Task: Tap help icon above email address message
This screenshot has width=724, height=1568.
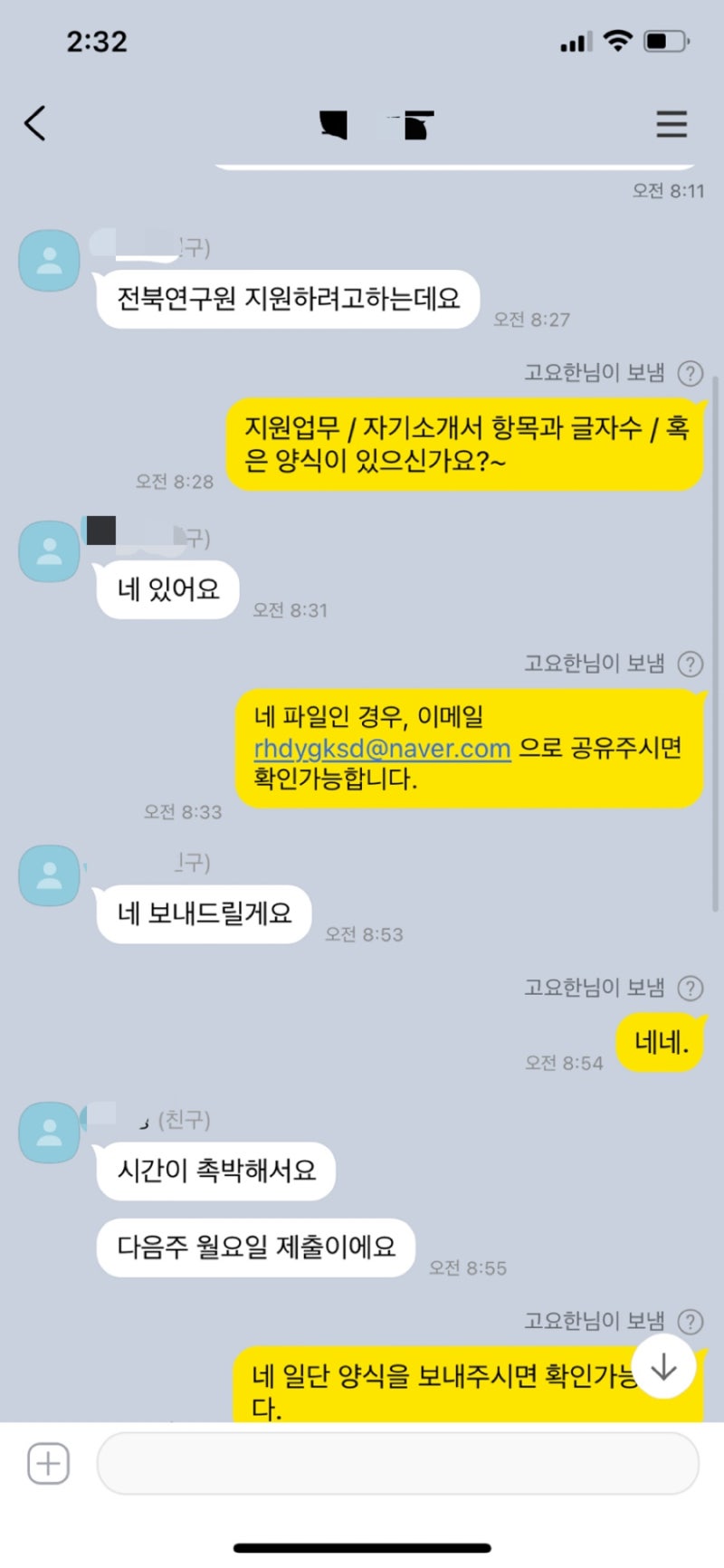Action: click(691, 664)
